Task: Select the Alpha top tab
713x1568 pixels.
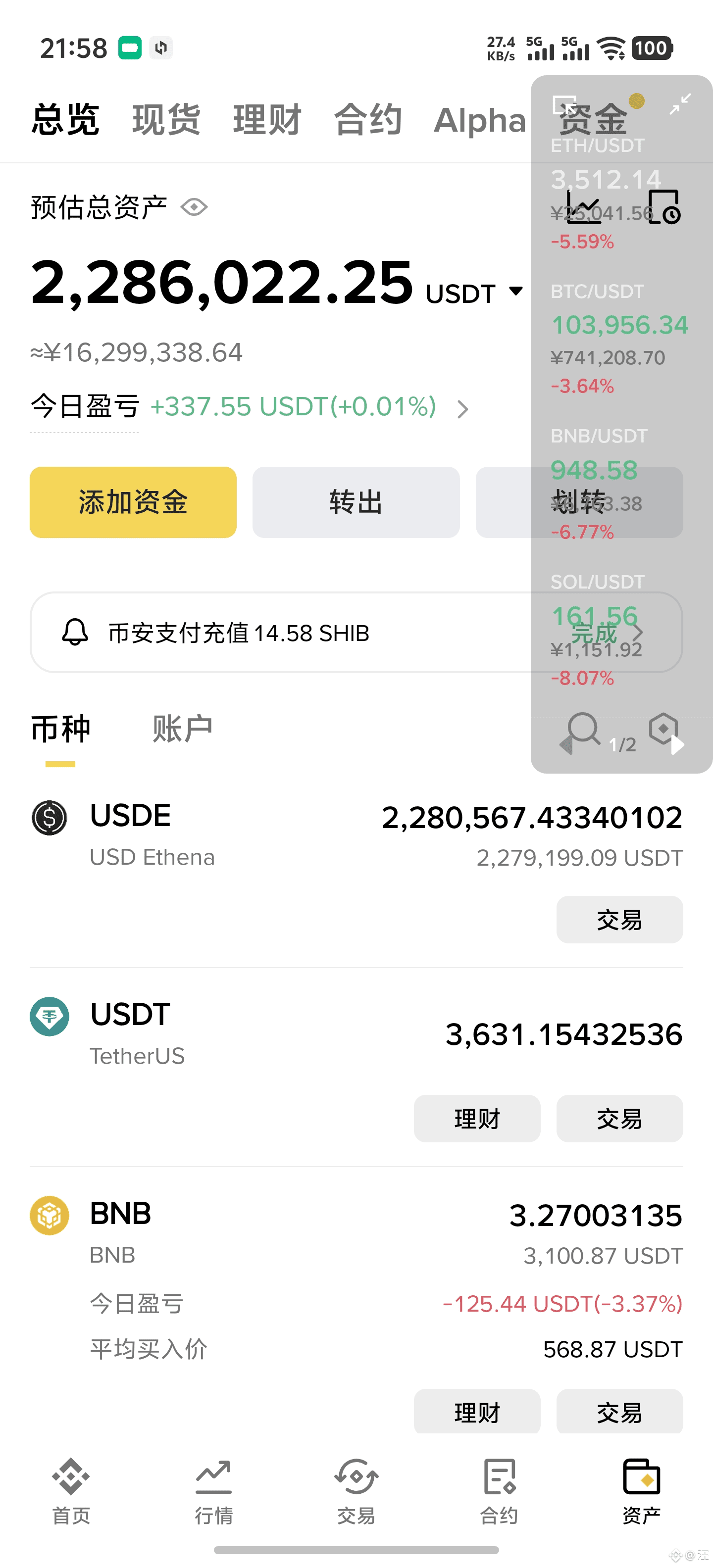Action: [479, 119]
